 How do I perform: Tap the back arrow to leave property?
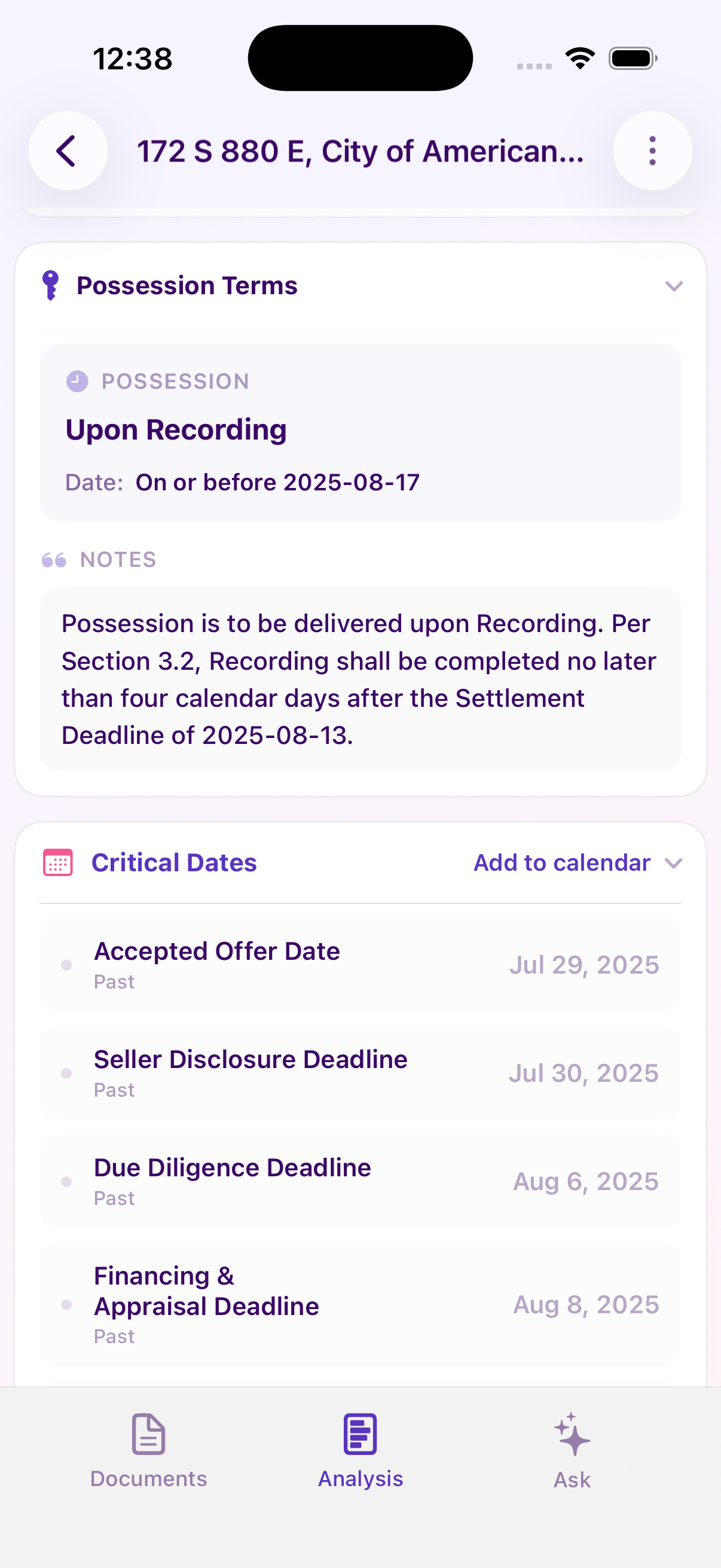[x=68, y=151]
